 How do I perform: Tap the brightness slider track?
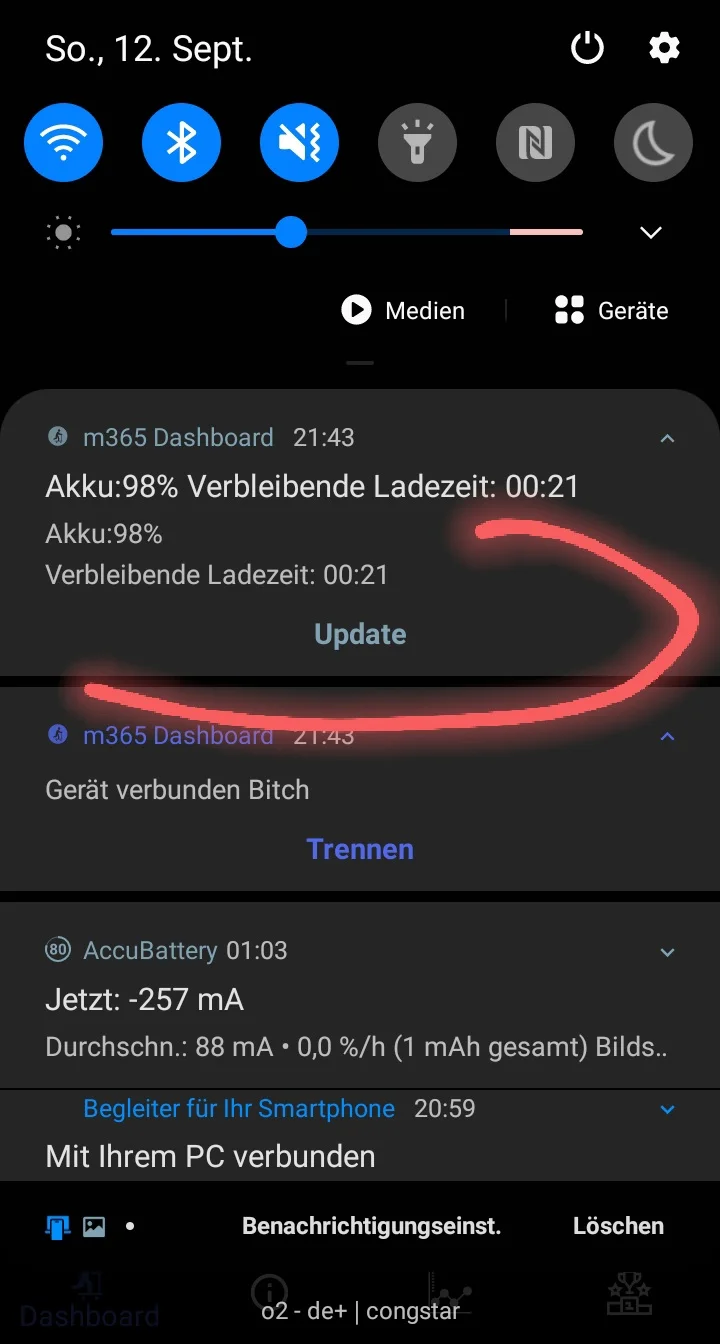coord(400,233)
